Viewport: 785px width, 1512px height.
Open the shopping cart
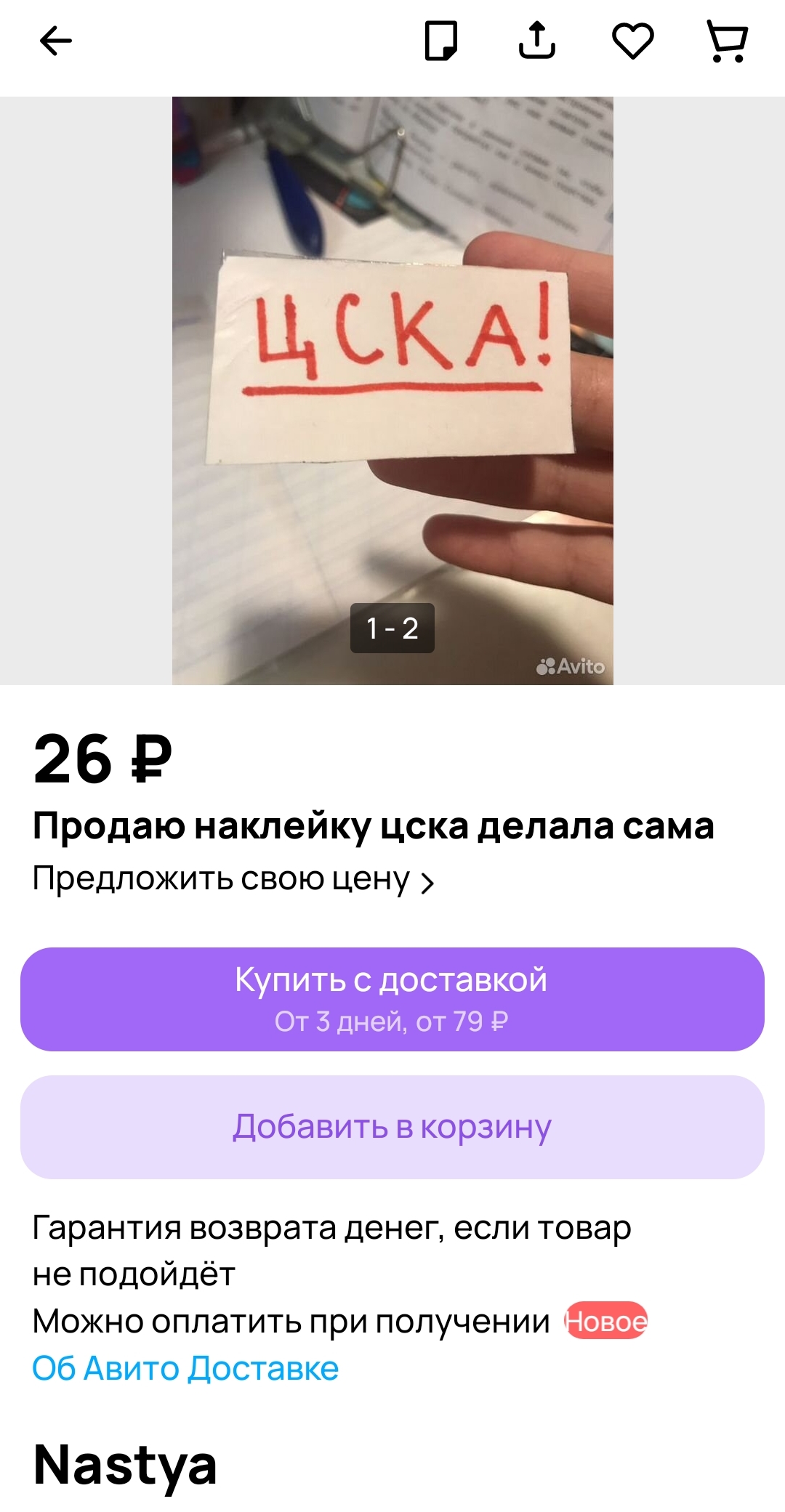pyautogui.click(x=728, y=41)
